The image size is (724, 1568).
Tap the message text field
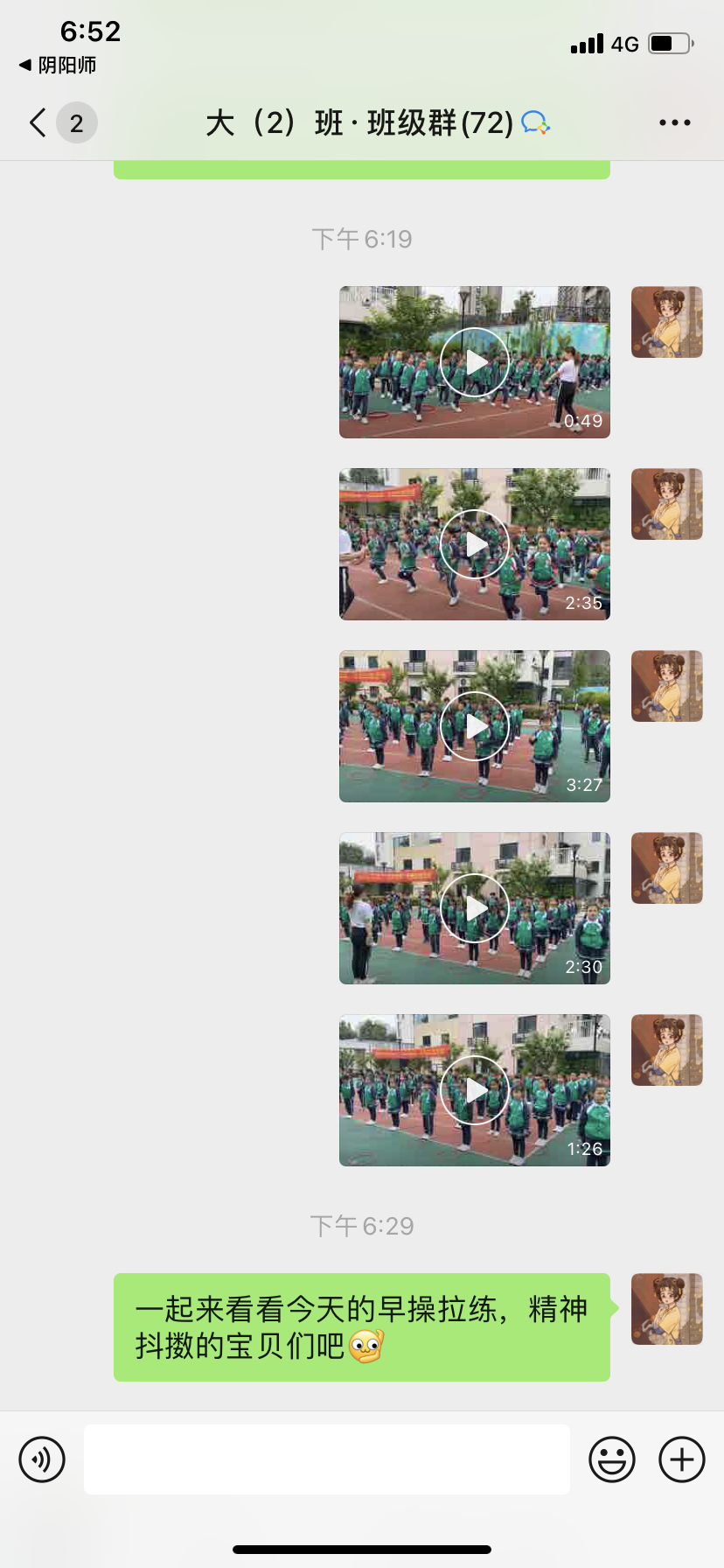pos(326,1459)
